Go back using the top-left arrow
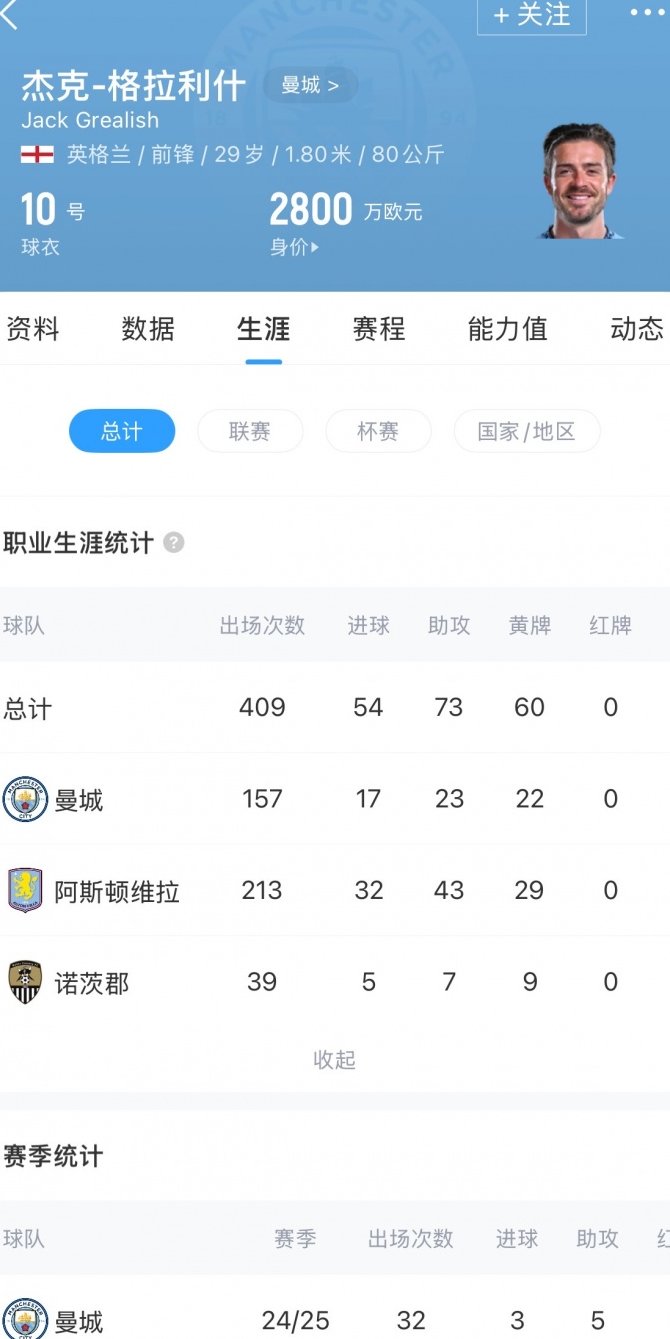The width and height of the screenshot is (670, 1339). click(x=10, y=16)
